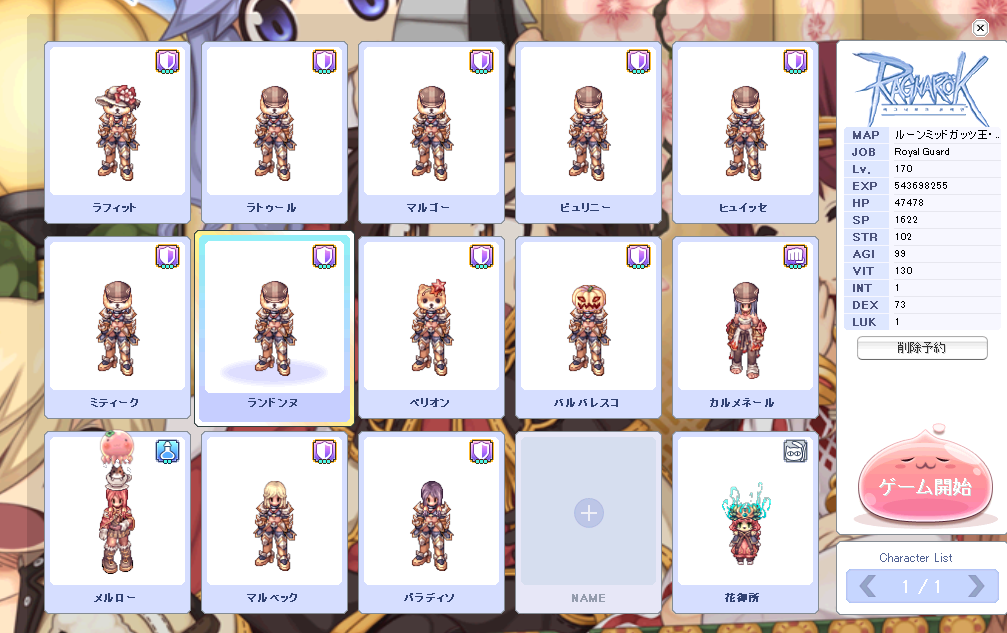
Task: Go to previous character list page
Action: (868, 587)
